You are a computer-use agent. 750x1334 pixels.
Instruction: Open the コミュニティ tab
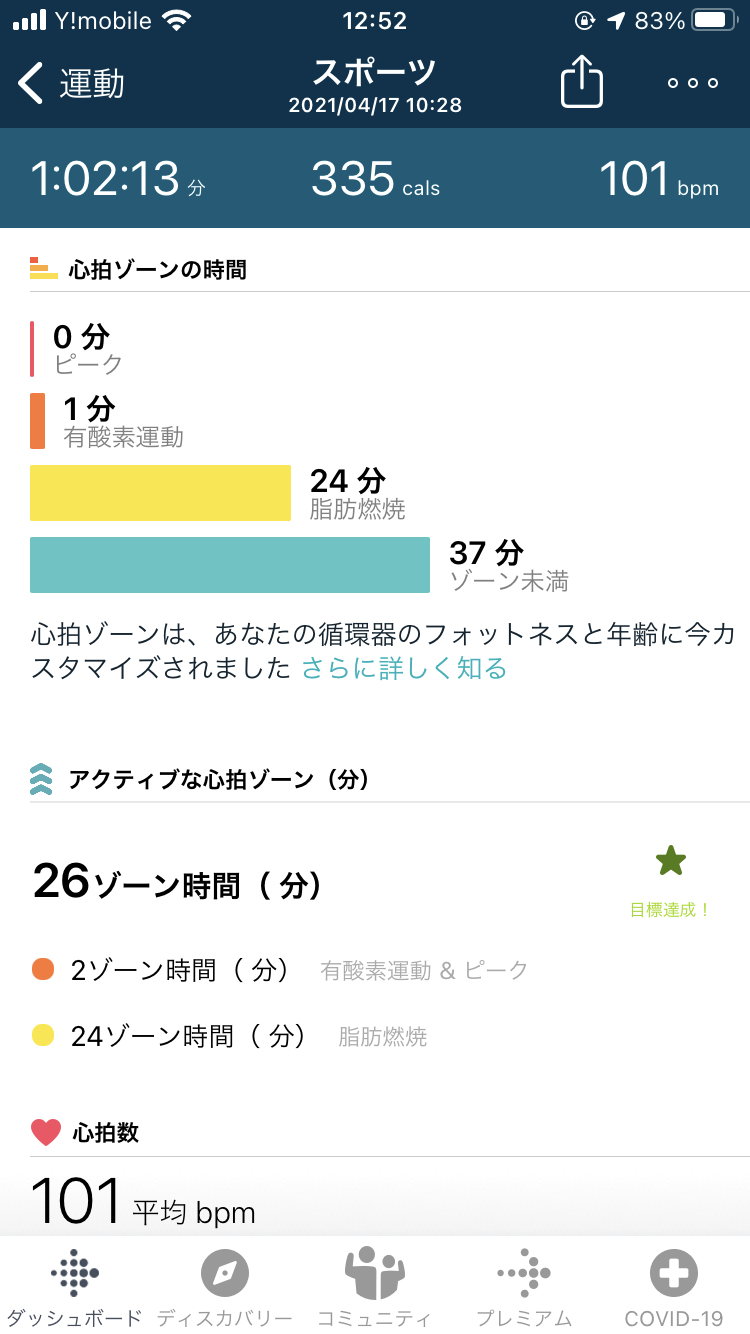375,1289
